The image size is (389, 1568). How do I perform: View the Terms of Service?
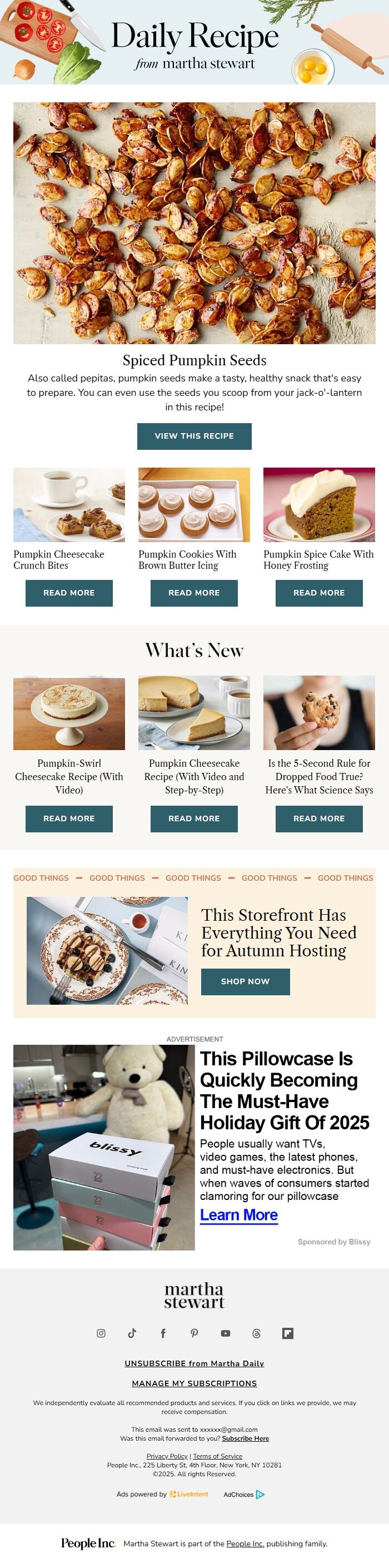(217, 1456)
